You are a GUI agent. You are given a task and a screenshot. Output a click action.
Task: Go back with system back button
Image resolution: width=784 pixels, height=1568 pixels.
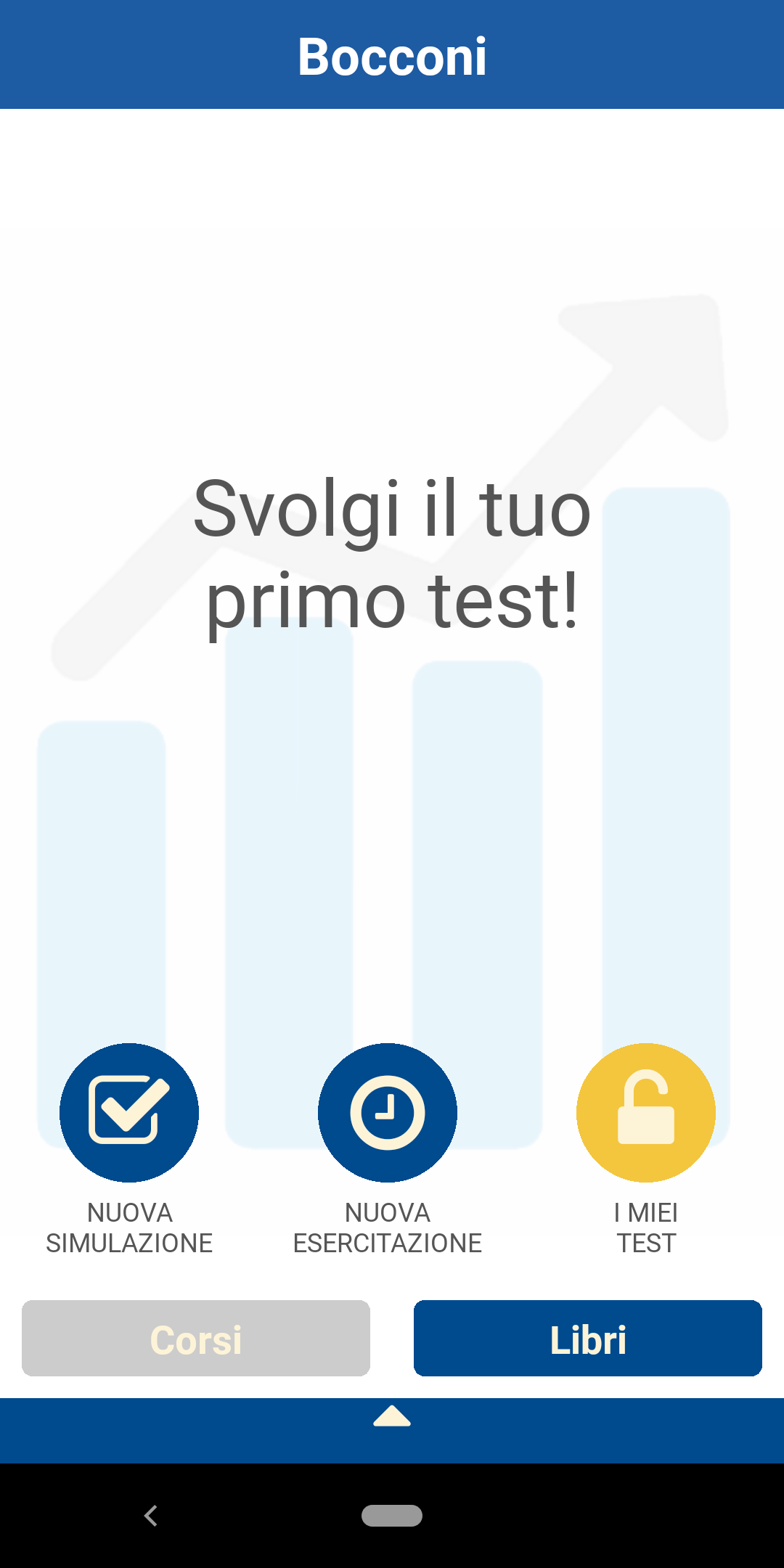tap(151, 1515)
